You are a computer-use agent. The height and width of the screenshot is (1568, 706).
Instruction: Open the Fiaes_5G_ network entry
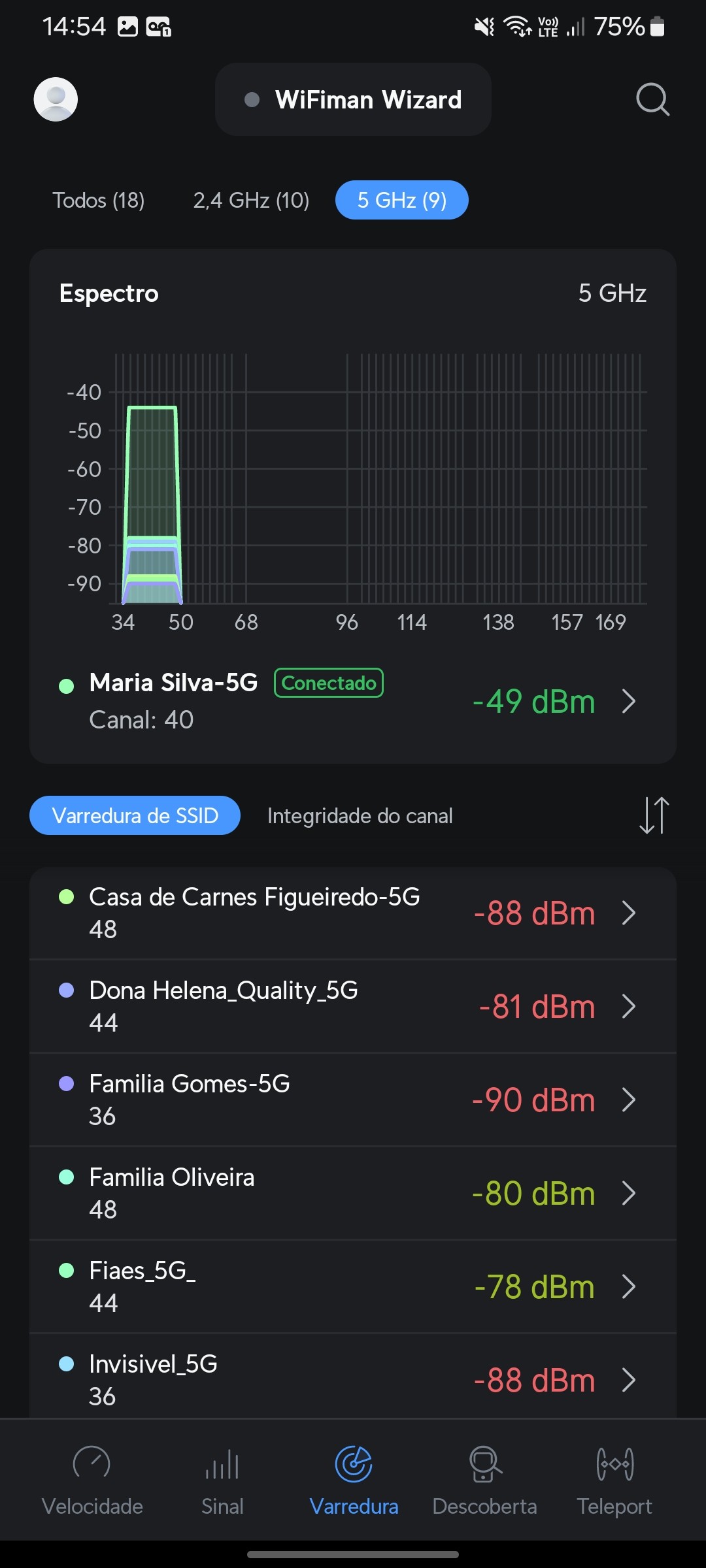tap(353, 1286)
